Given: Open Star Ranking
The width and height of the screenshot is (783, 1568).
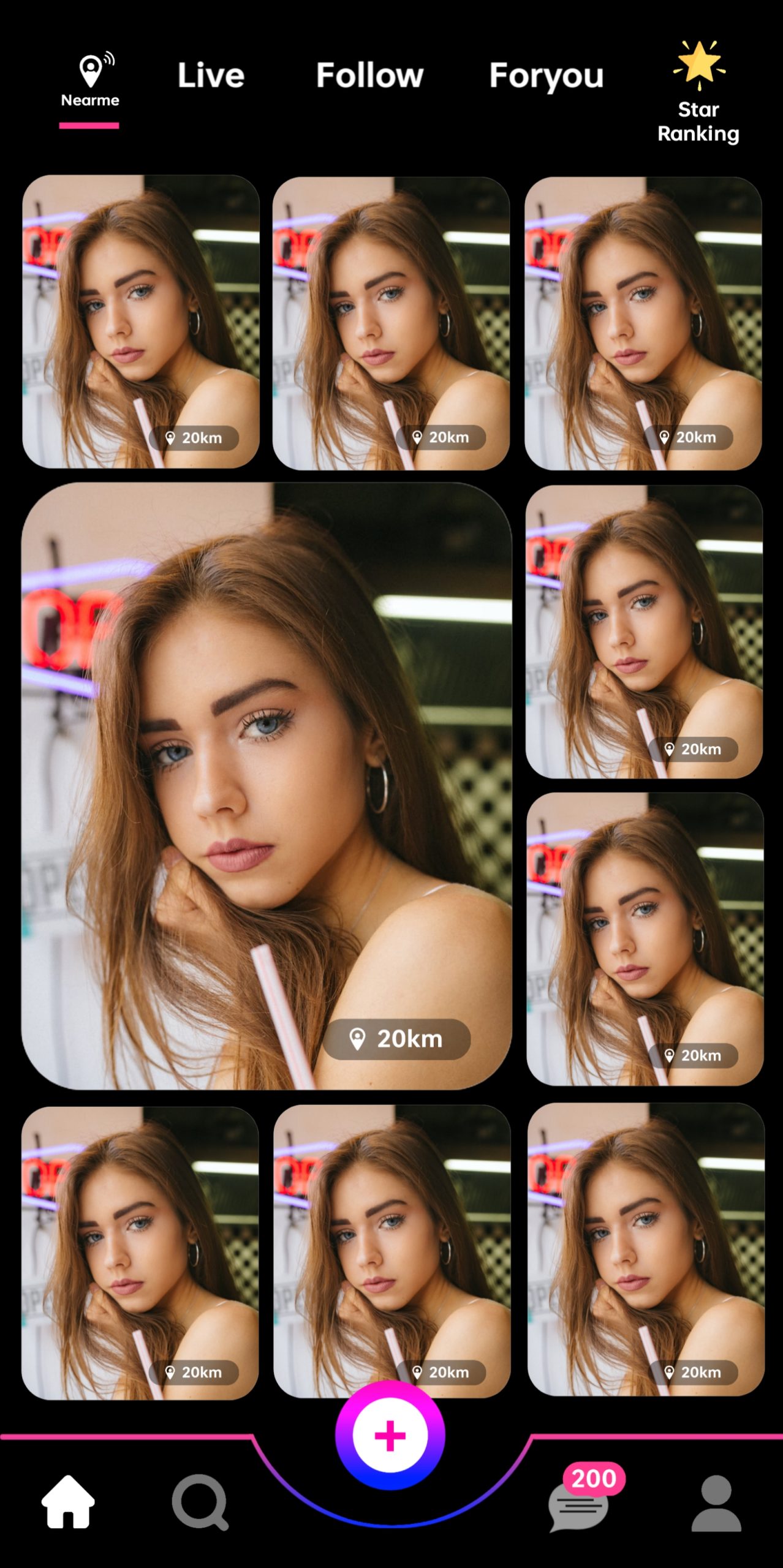Looking at the screenshot, I should pos(698,93).
